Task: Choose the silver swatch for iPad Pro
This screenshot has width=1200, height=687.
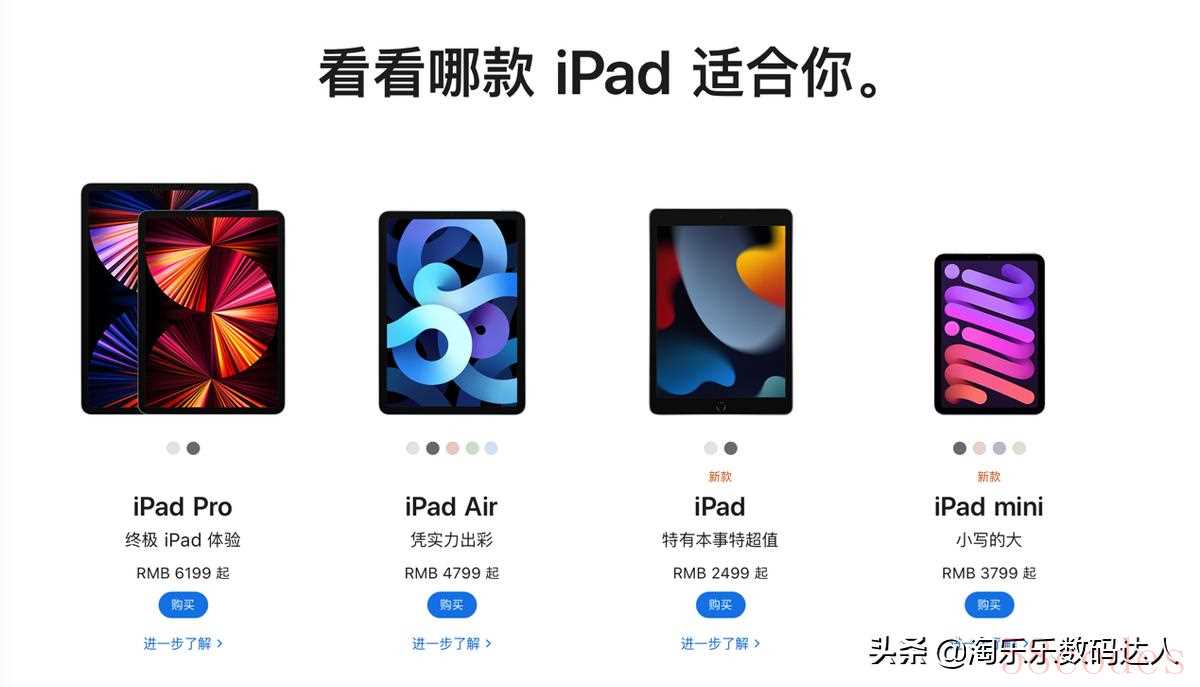Action: [173, 448]
